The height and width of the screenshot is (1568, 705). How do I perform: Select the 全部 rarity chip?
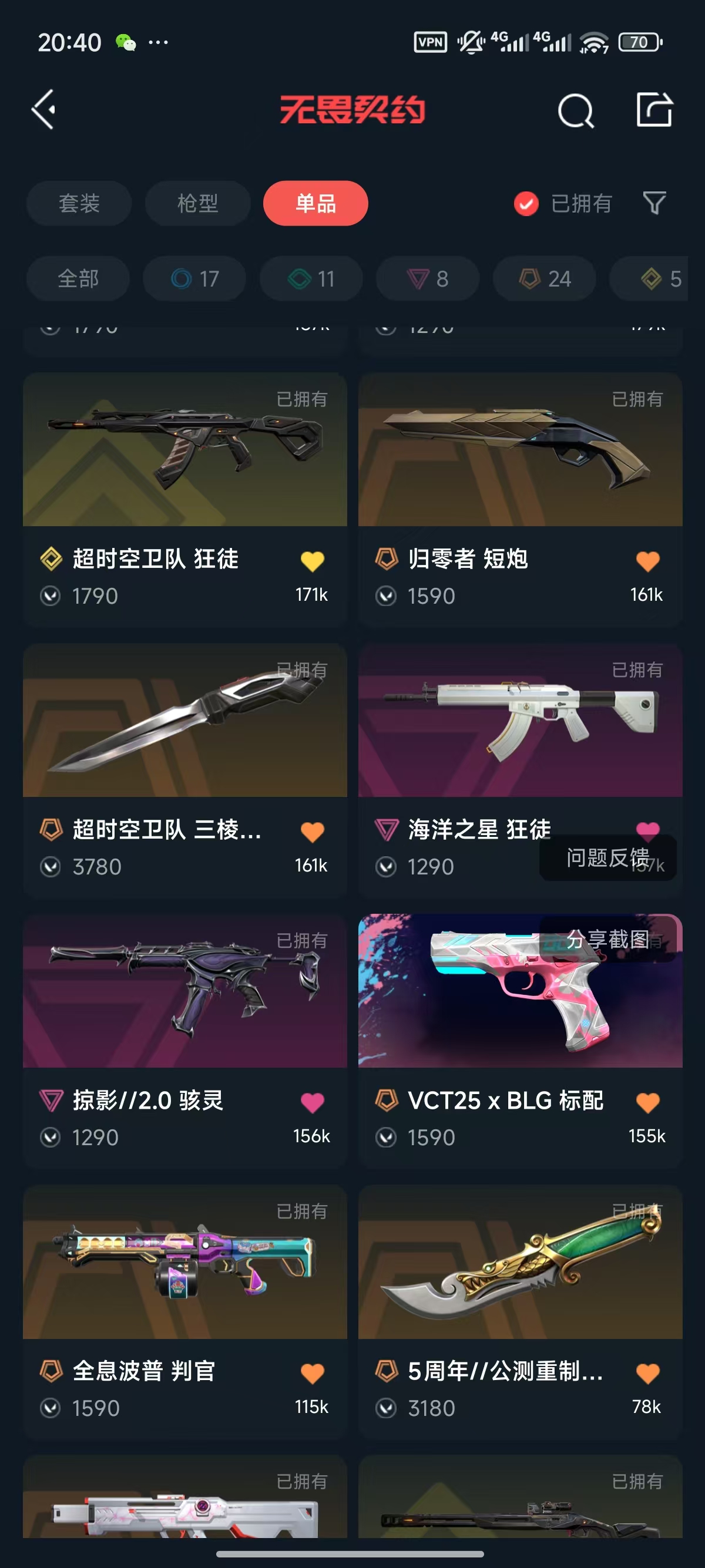point(78,279)
